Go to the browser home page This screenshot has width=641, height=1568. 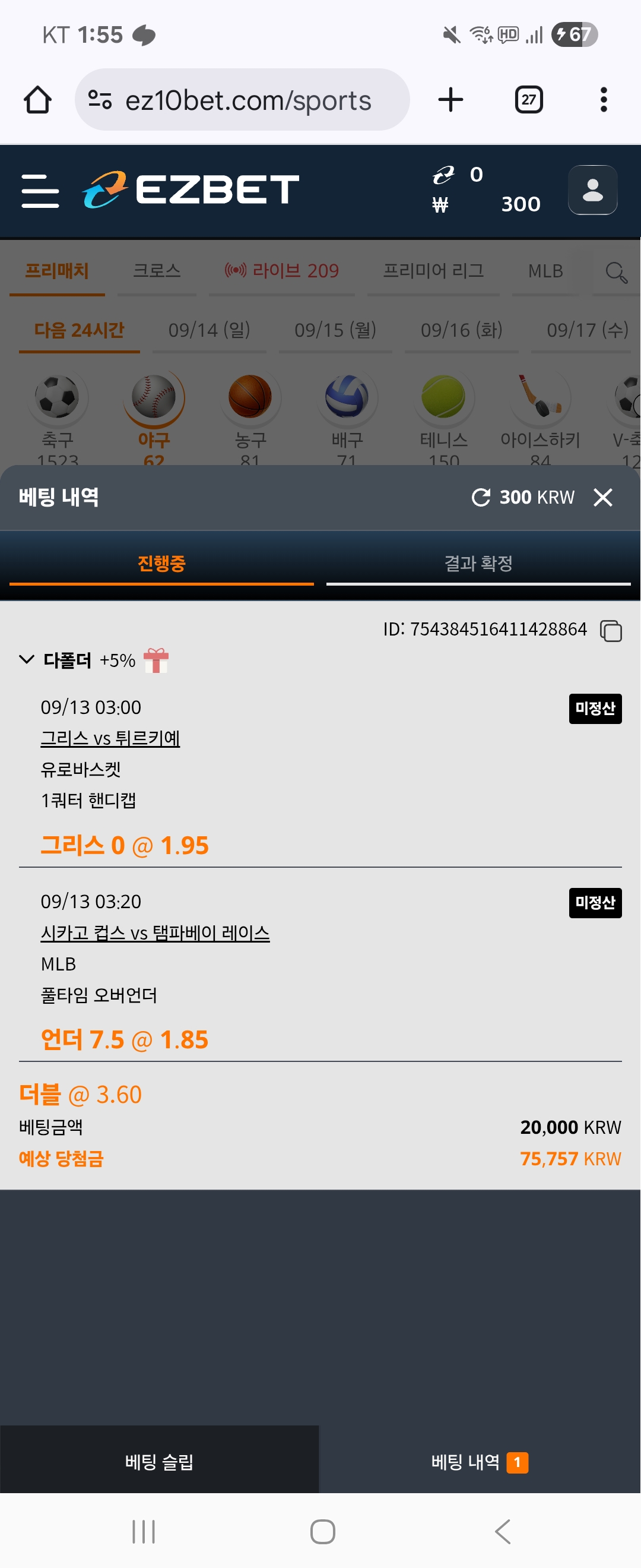[38, 100]
